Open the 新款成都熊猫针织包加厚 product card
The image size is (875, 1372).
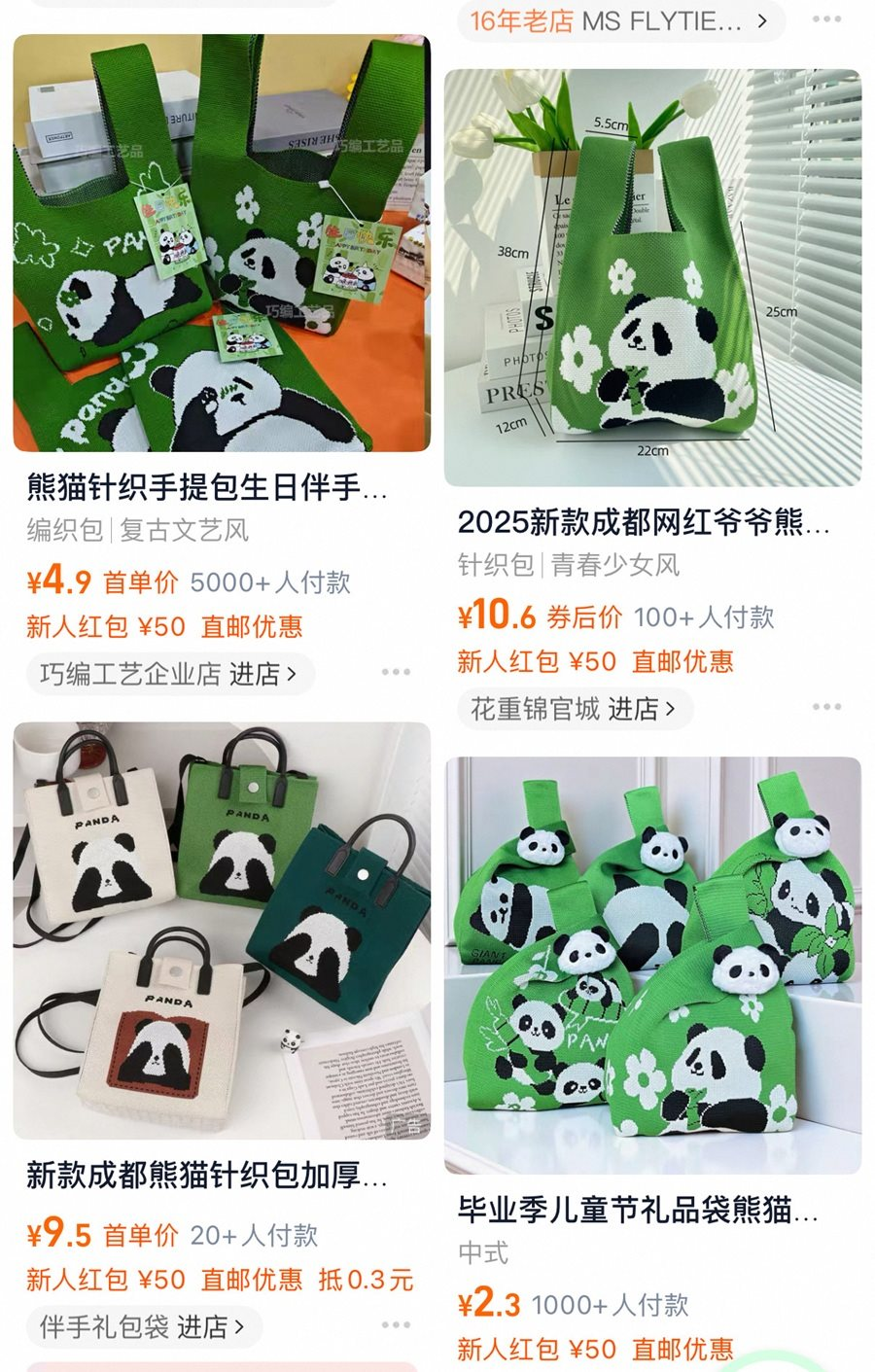point(222,931)
